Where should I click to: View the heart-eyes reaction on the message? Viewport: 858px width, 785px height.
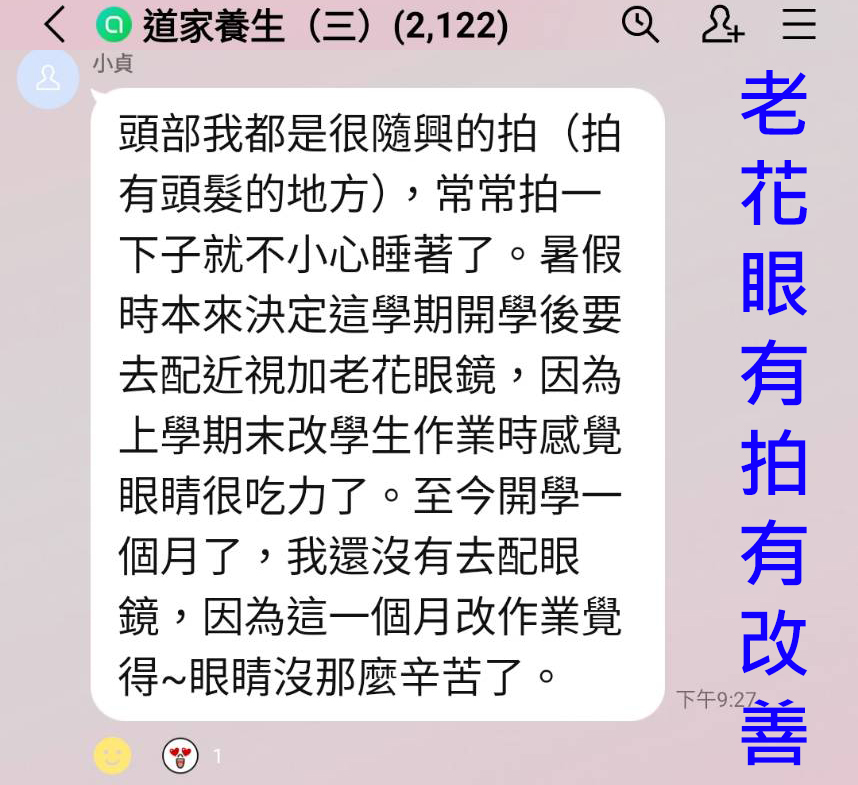(181, 756)
